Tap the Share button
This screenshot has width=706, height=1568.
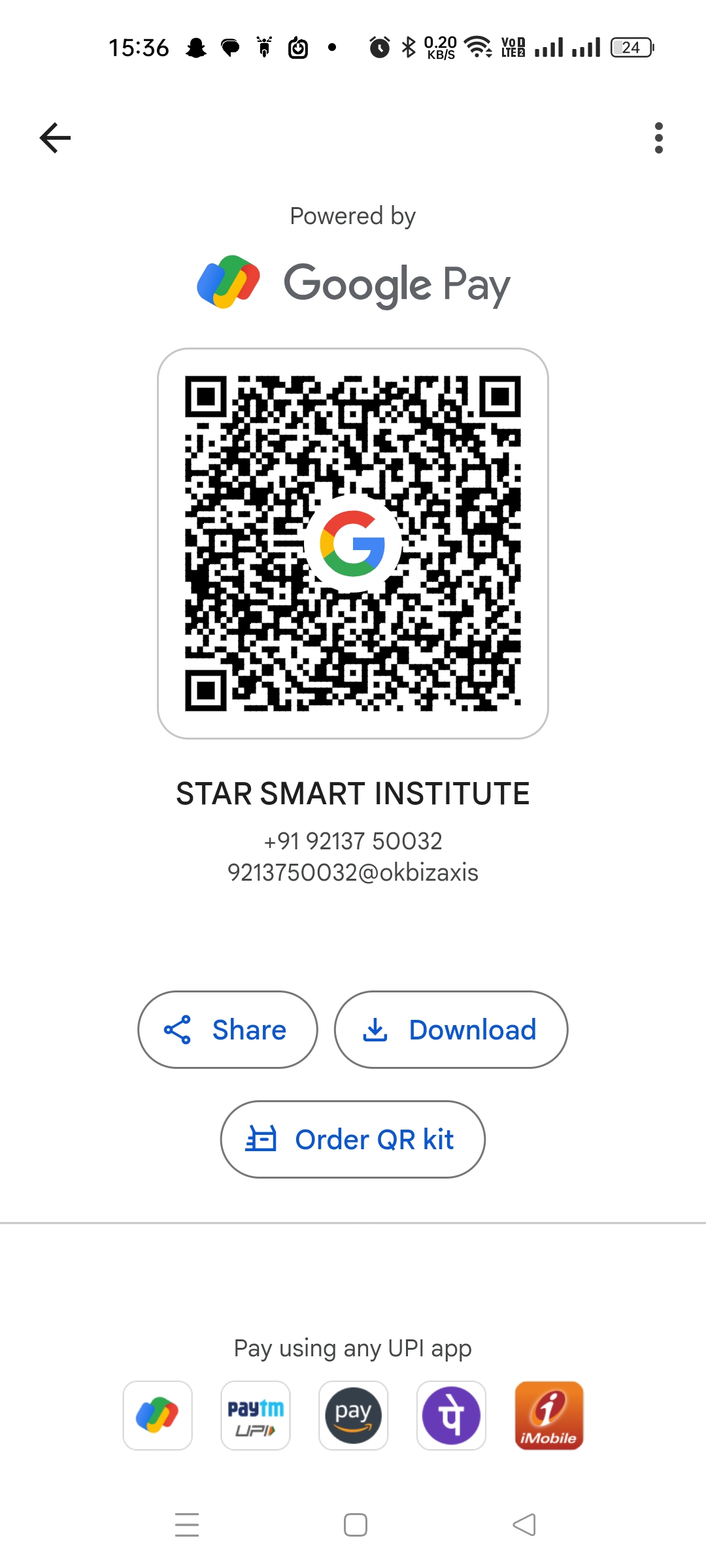pyautogui.click(x=227, y=1029)
